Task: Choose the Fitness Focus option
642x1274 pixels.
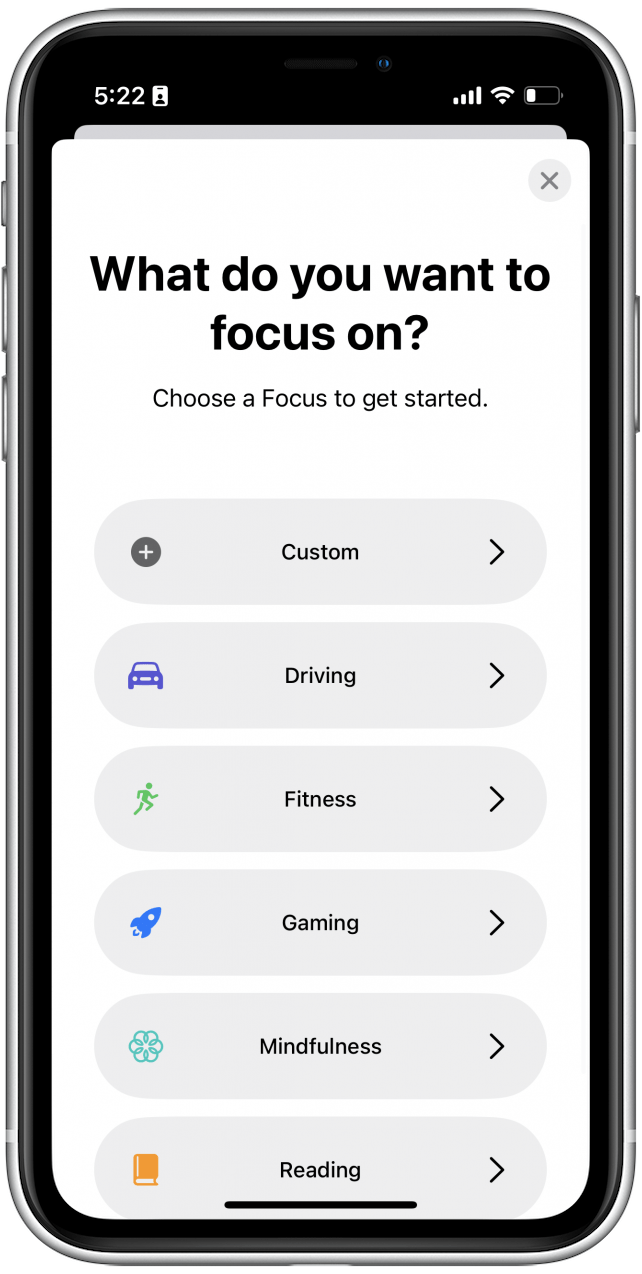Action: click(x=320, y=799)
